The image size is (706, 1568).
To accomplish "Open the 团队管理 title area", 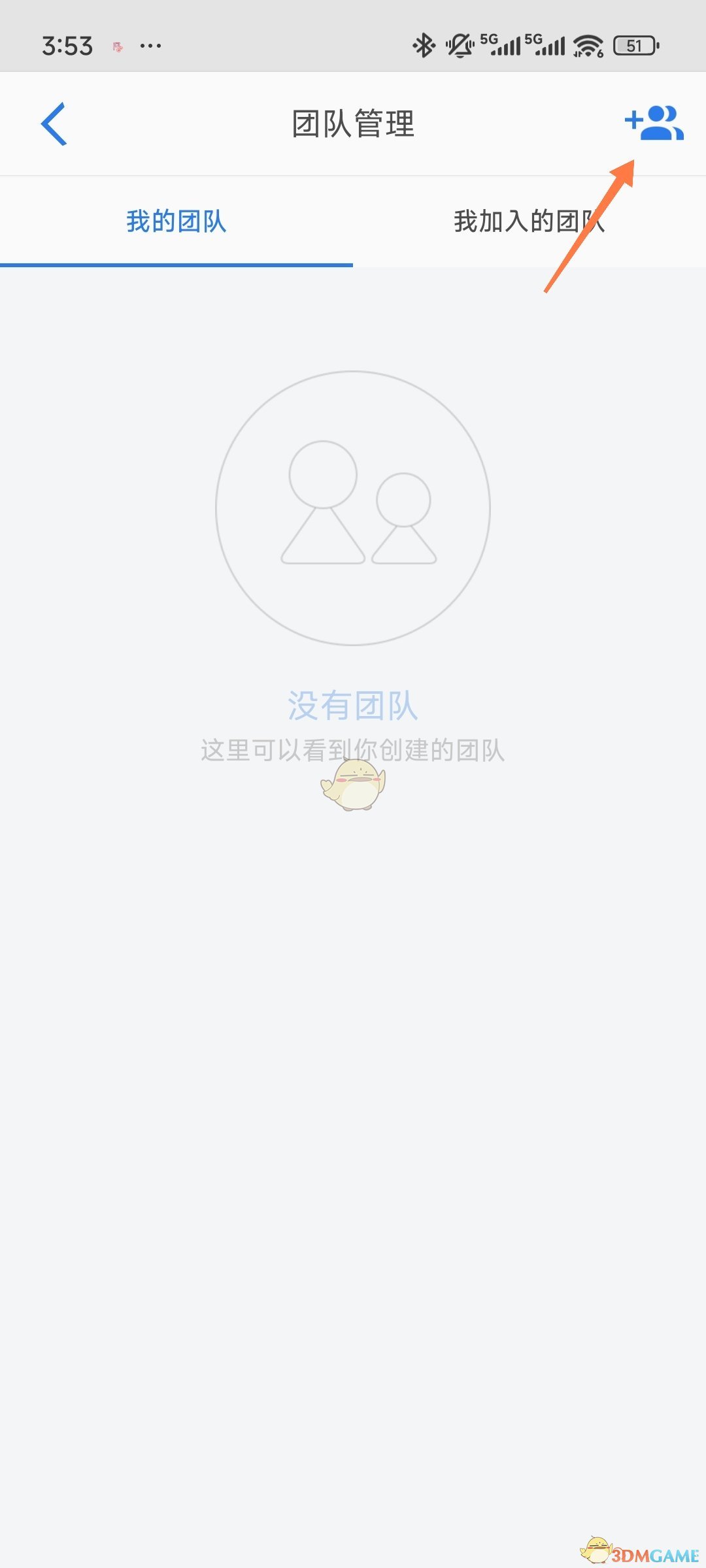I will [353, 124].
